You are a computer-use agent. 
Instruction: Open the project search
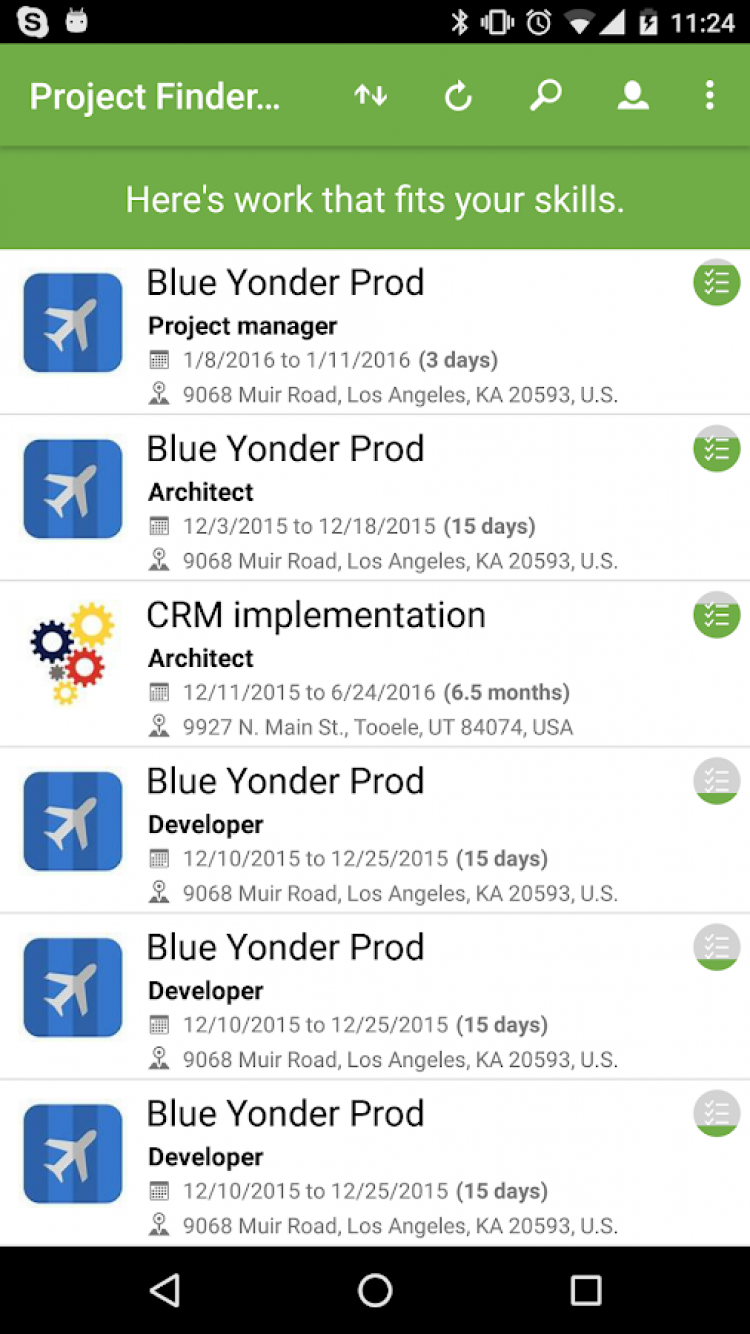[545, 96]
